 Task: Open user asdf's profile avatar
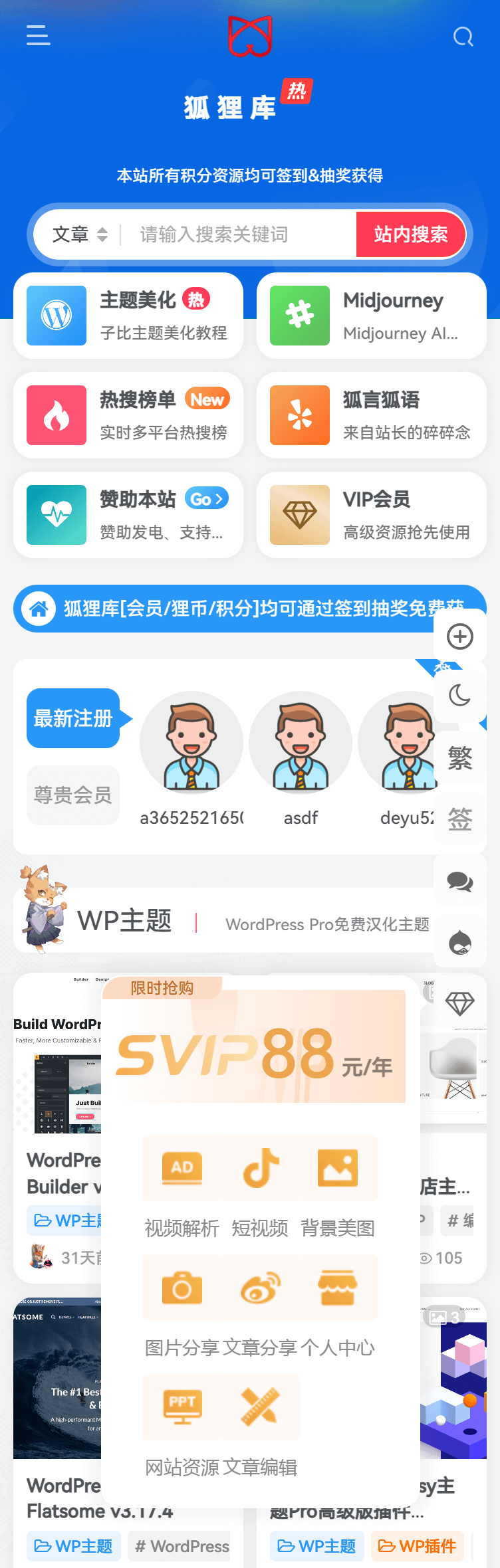coord(301,743)
